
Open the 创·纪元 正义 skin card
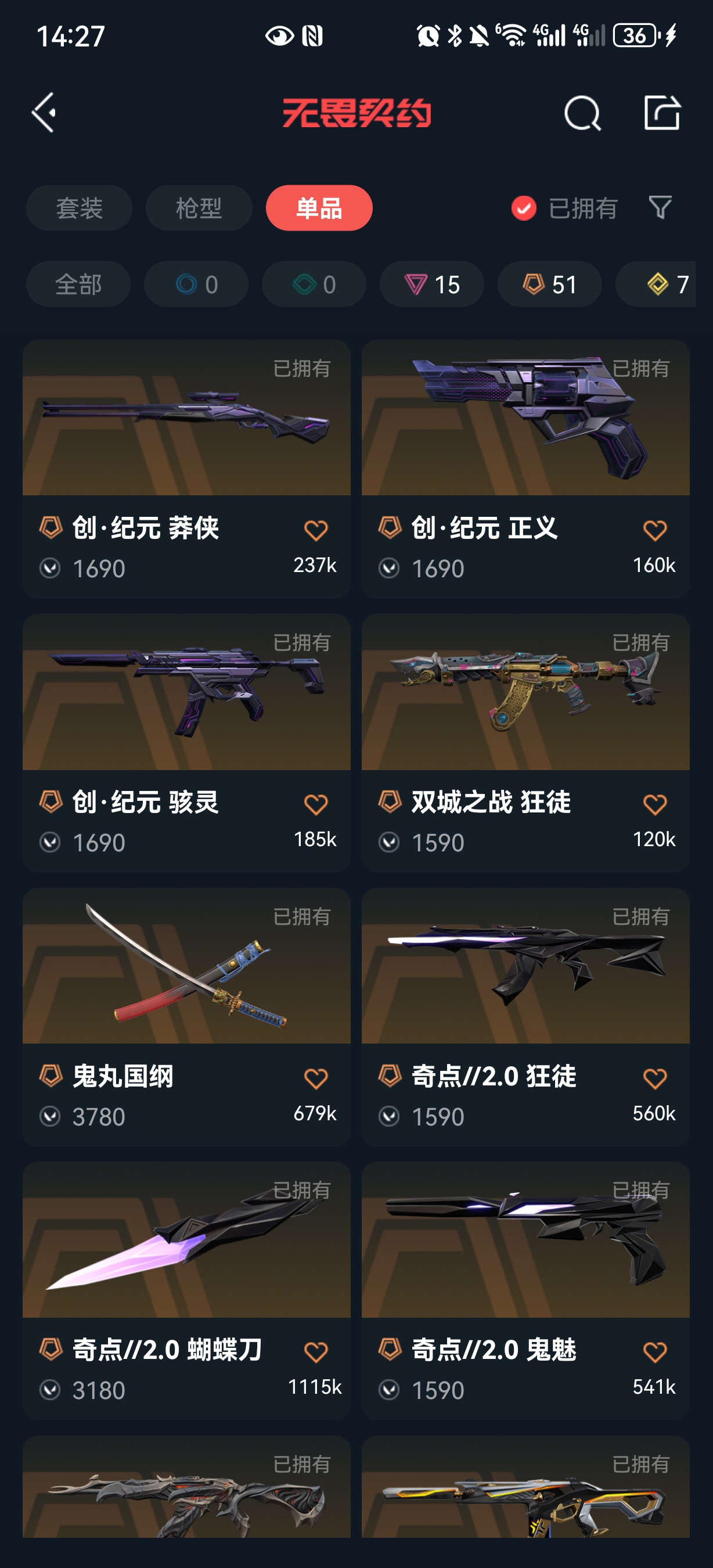pyautogui.click(x=525, y=420)
